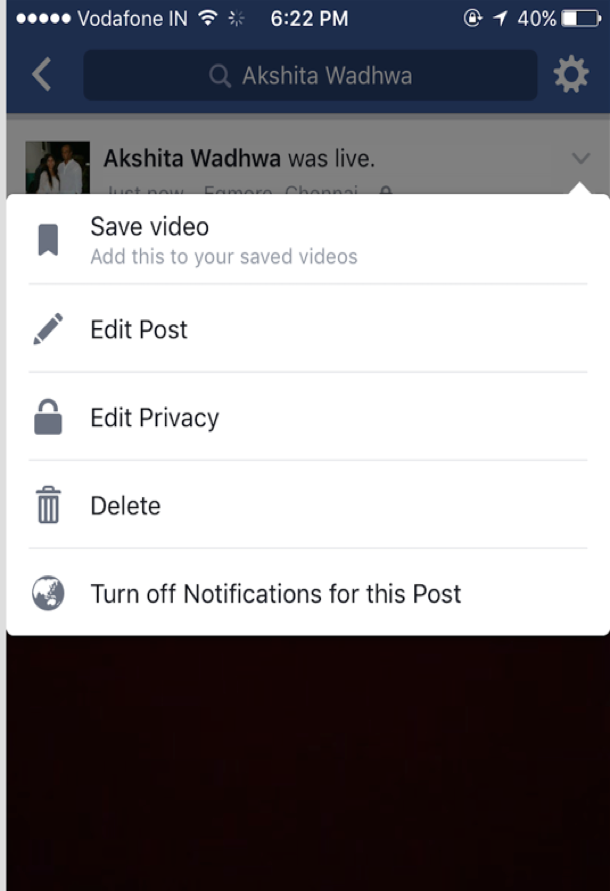
Task: Open Edit Privacy
Action: pos(154,417)
